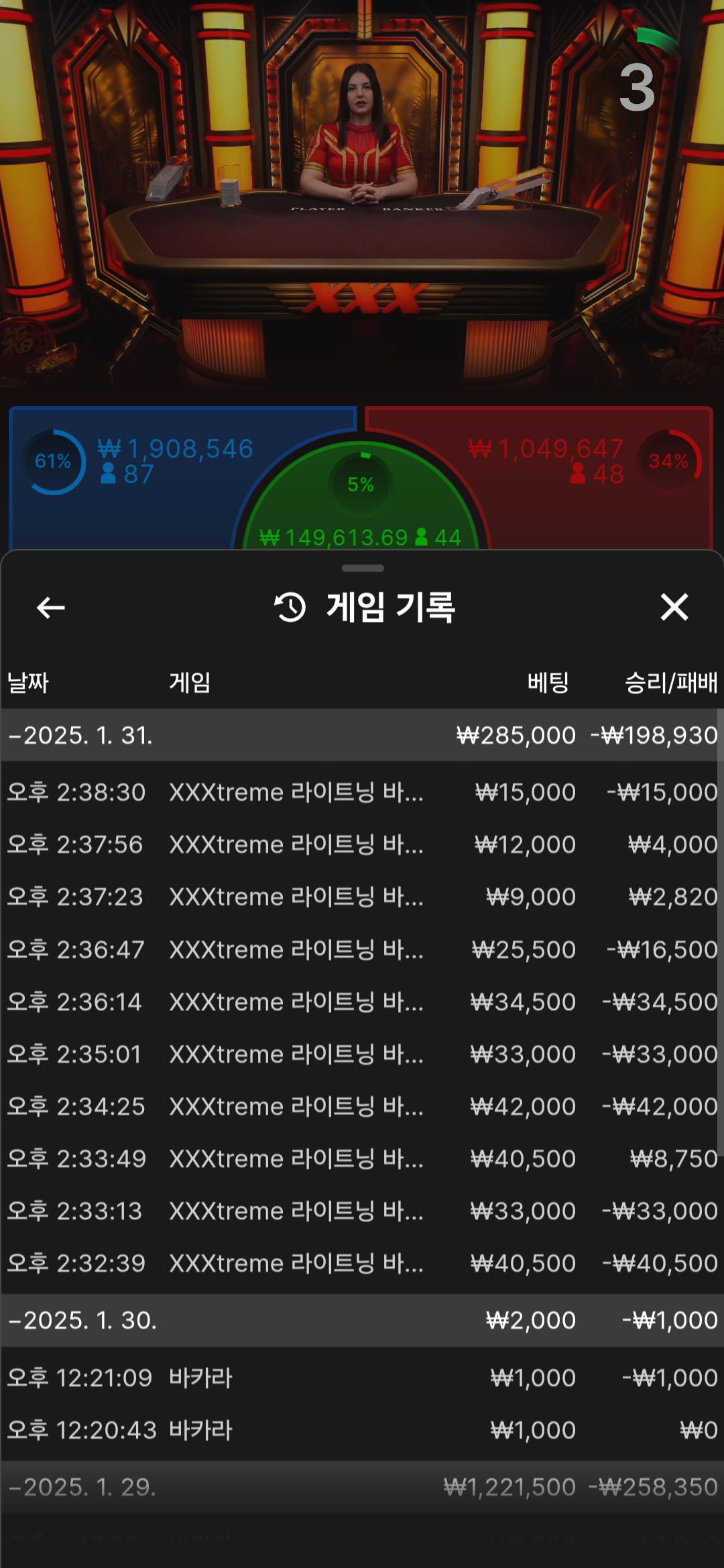724x1568 pixels.
Task: View details of the 오후 2:34:25 round
Action: pyautogui.click(x=362, y=1106)
